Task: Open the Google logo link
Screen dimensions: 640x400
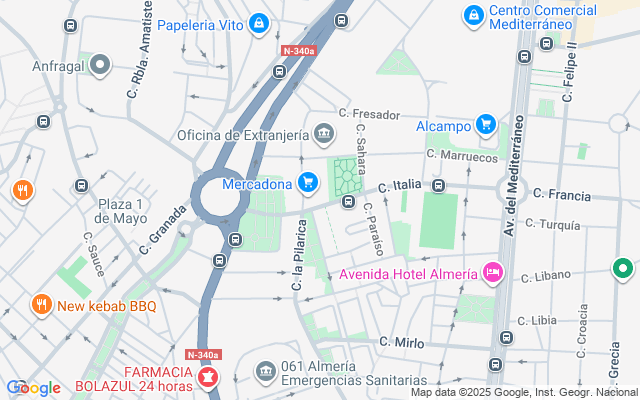Action: coord(33,387)
